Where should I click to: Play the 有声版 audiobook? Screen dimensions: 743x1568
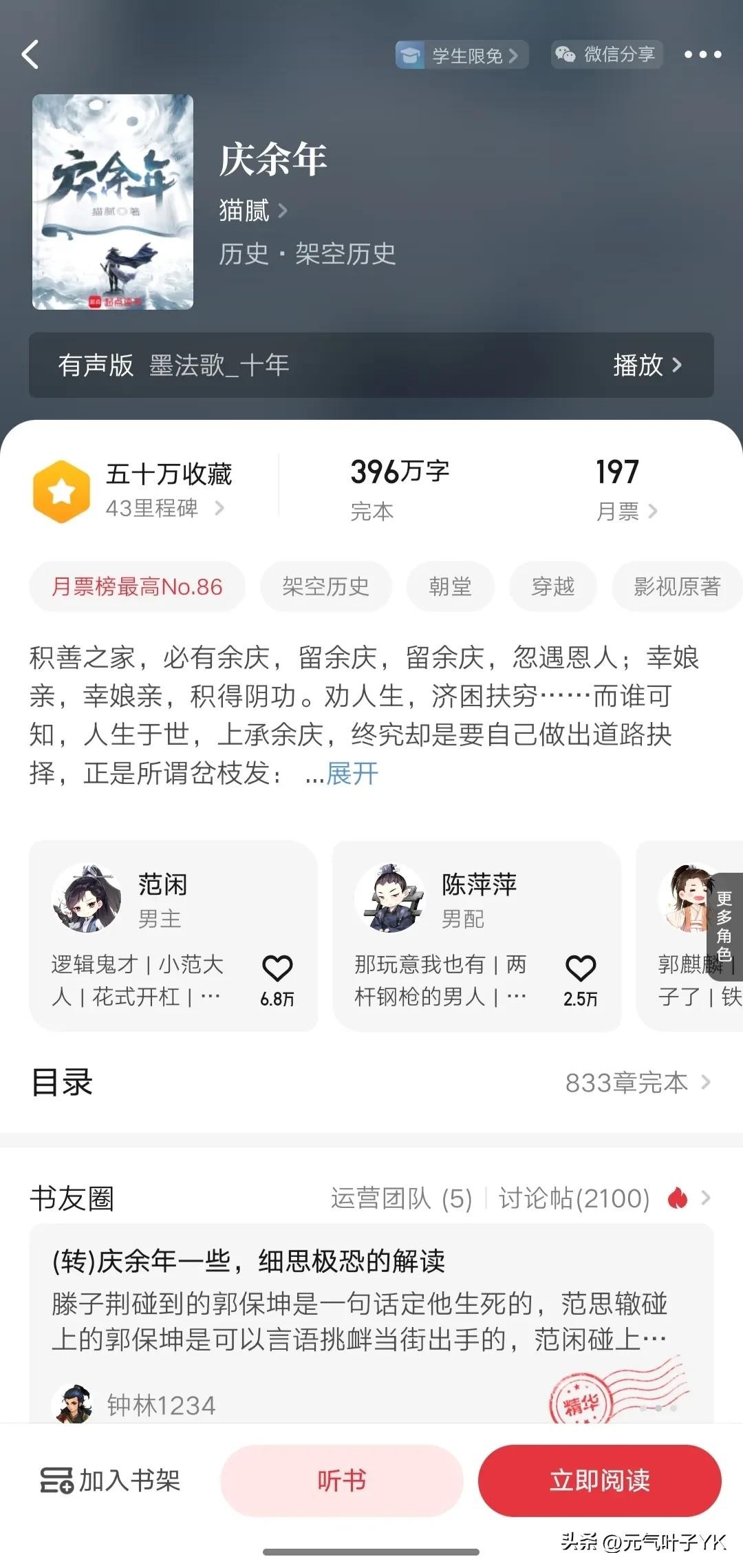(x=647, y=365)
